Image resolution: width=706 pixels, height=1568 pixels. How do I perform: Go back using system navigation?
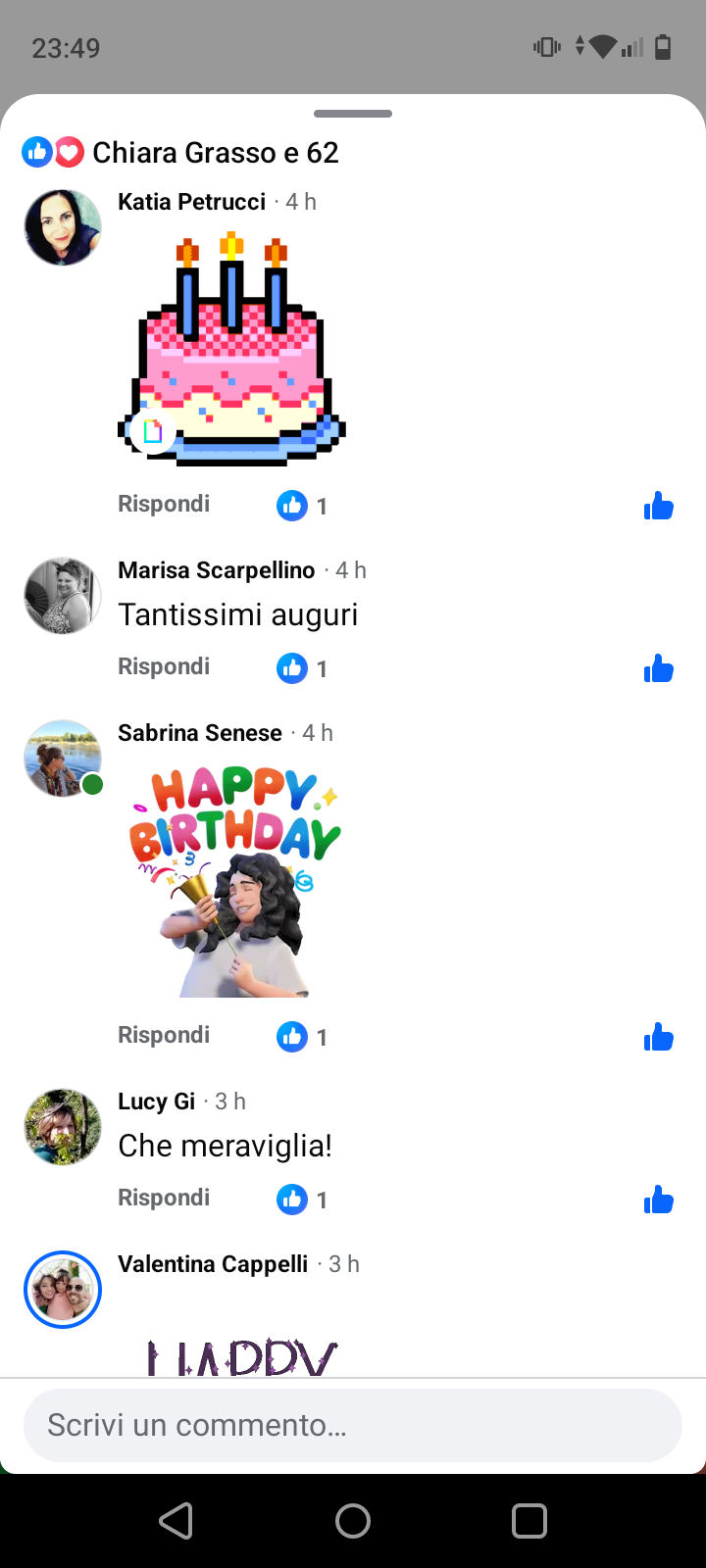[x=176, y=1521]
